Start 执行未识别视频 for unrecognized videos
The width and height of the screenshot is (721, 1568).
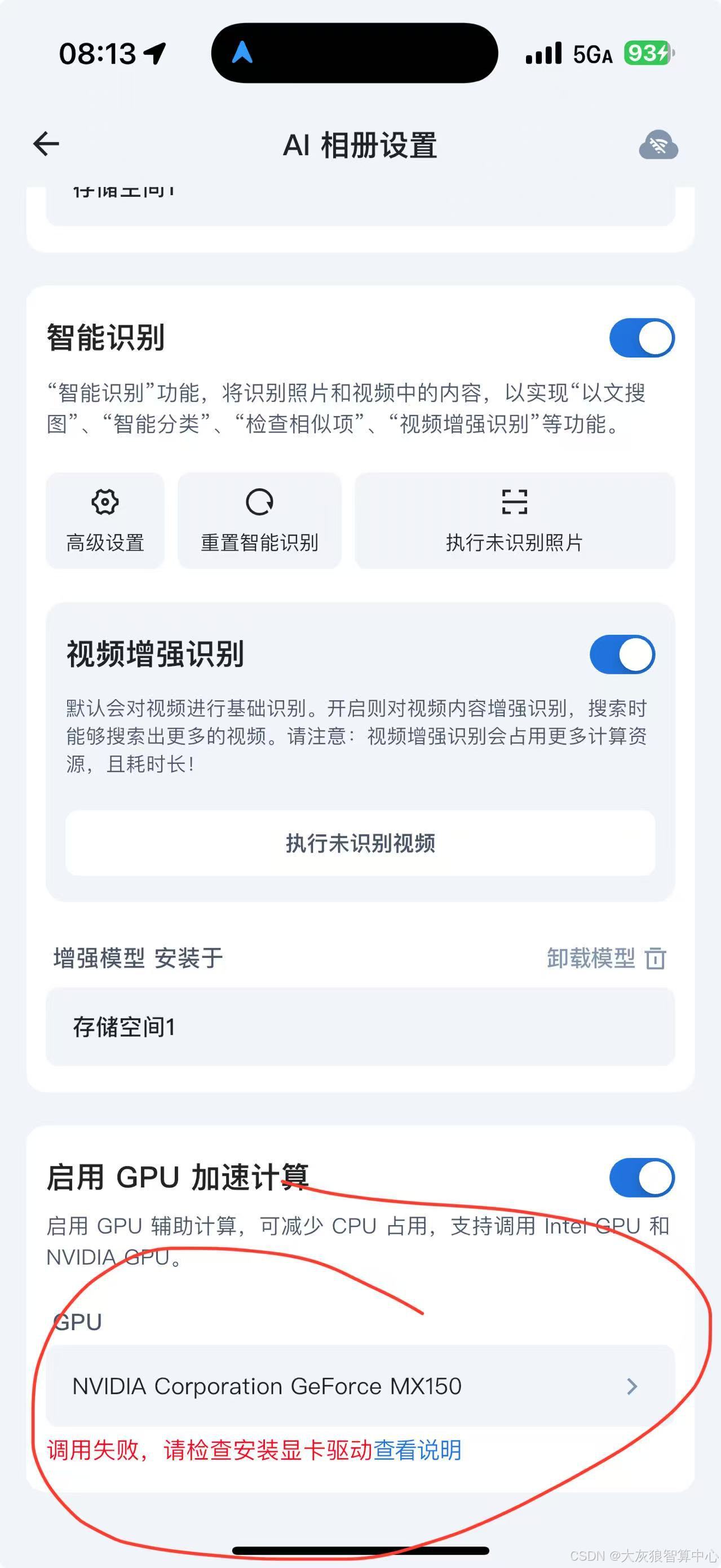(360, 843)
